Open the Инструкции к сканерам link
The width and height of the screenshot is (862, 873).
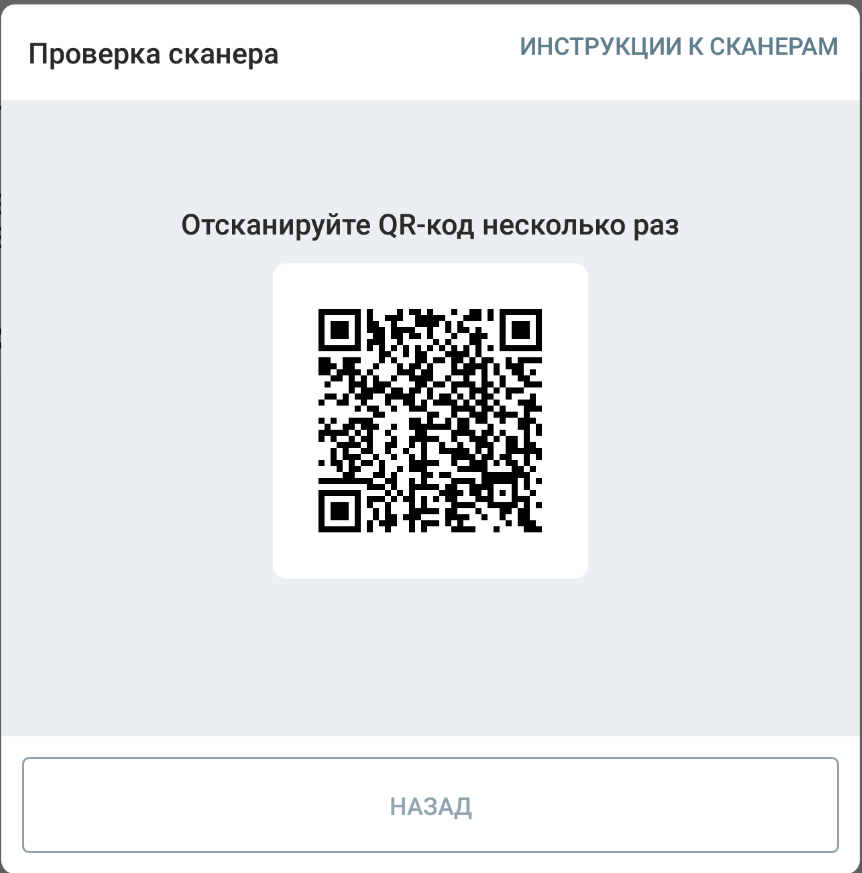point(678,47)
